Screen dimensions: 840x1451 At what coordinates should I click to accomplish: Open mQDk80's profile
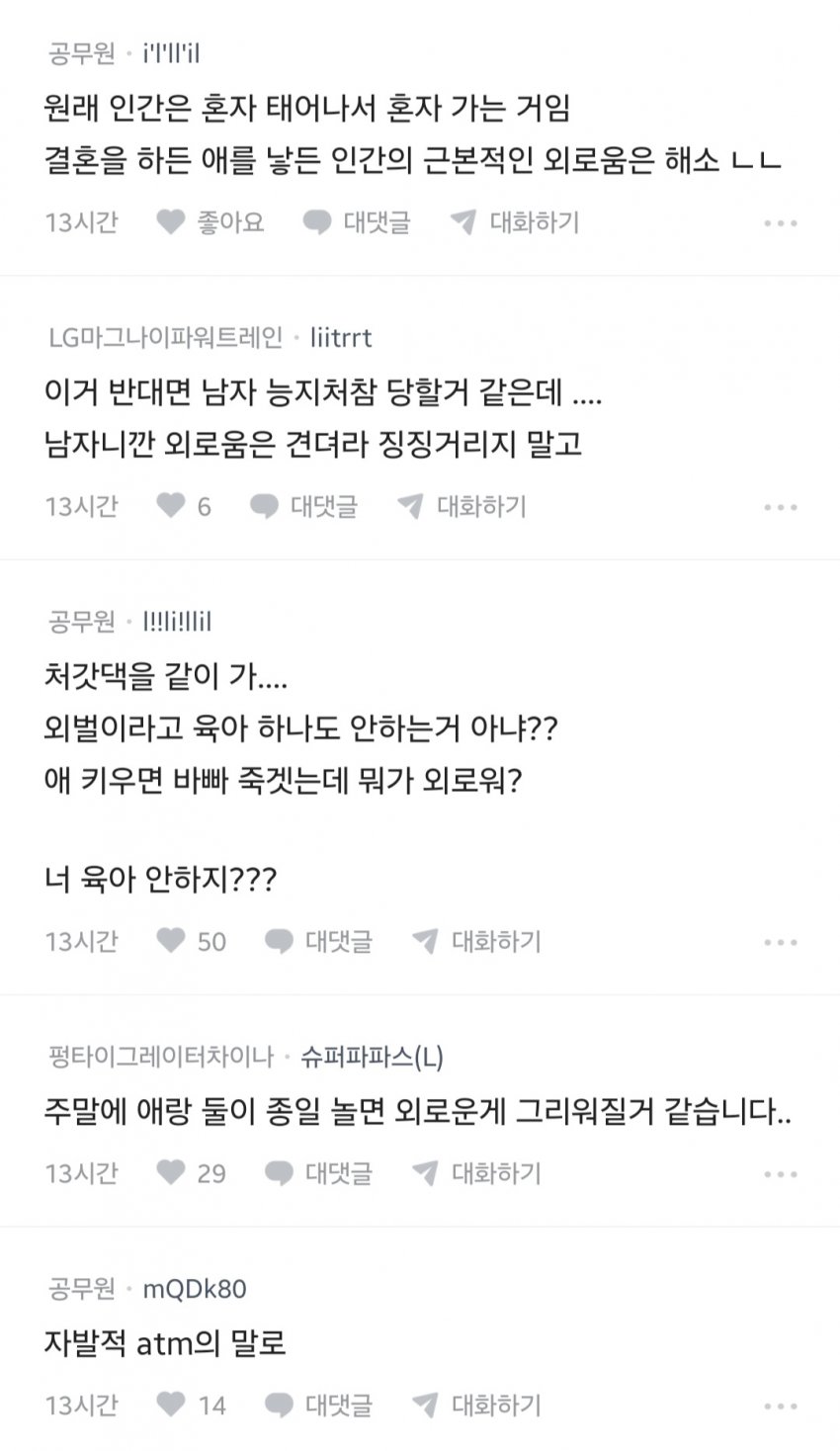pyautogui.click(x=195, y=1289)
